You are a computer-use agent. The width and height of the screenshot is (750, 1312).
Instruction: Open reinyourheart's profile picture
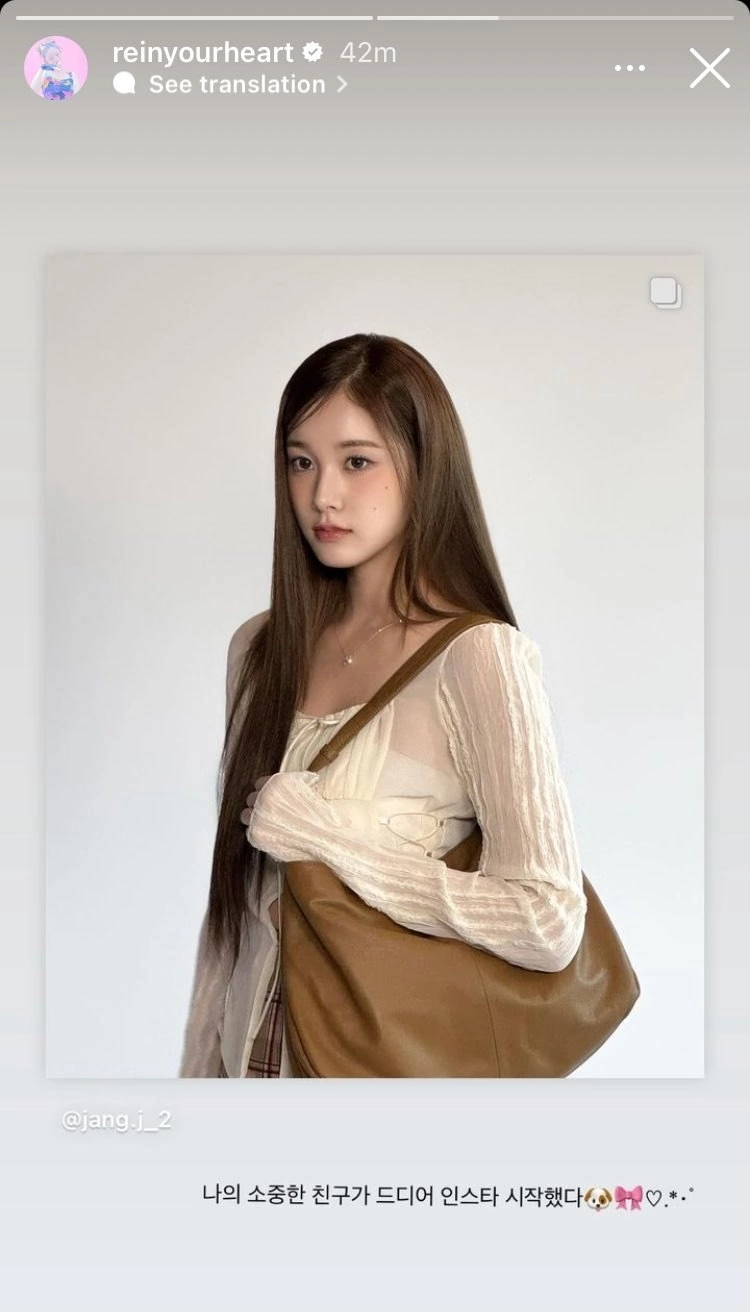(56, 68)
